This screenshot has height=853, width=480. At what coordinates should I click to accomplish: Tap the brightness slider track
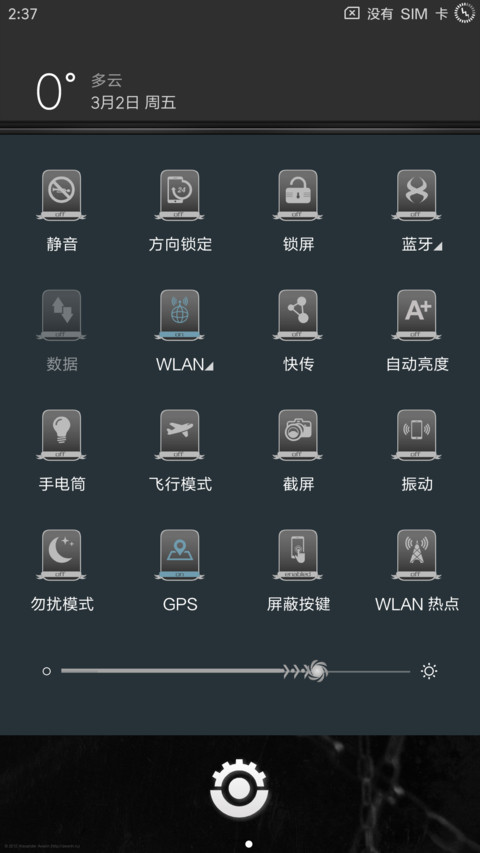[x=235, y=671]
